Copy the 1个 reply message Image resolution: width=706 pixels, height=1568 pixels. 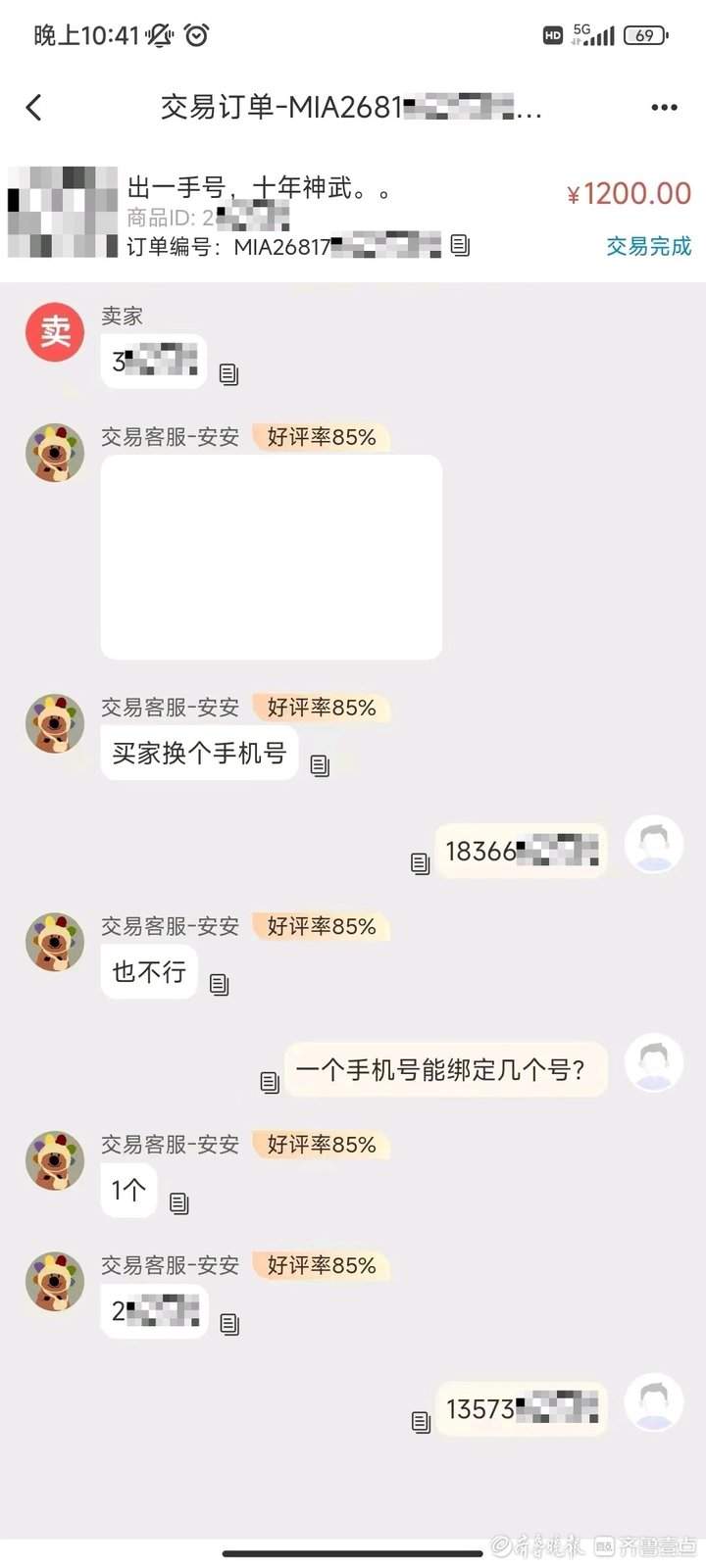coord(178,1202)
